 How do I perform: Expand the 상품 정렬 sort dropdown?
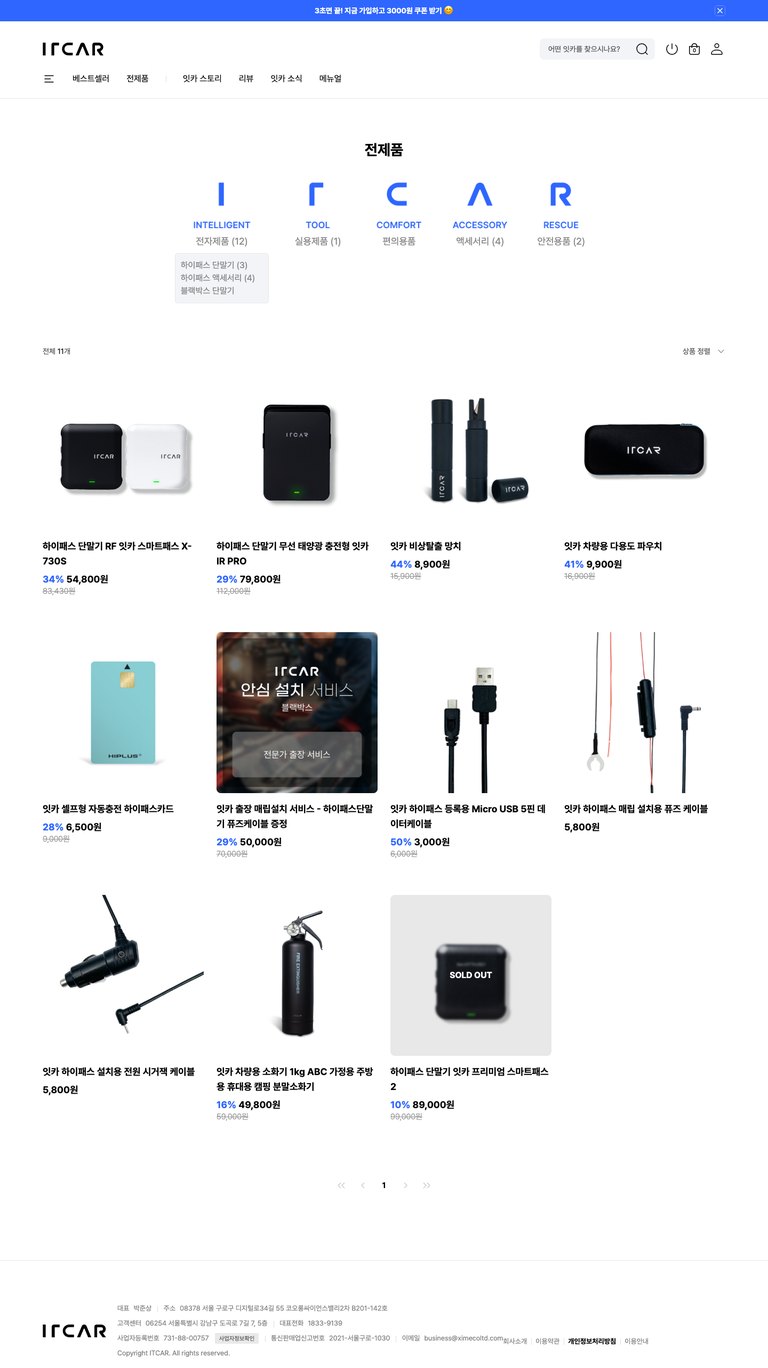[703, 351]
